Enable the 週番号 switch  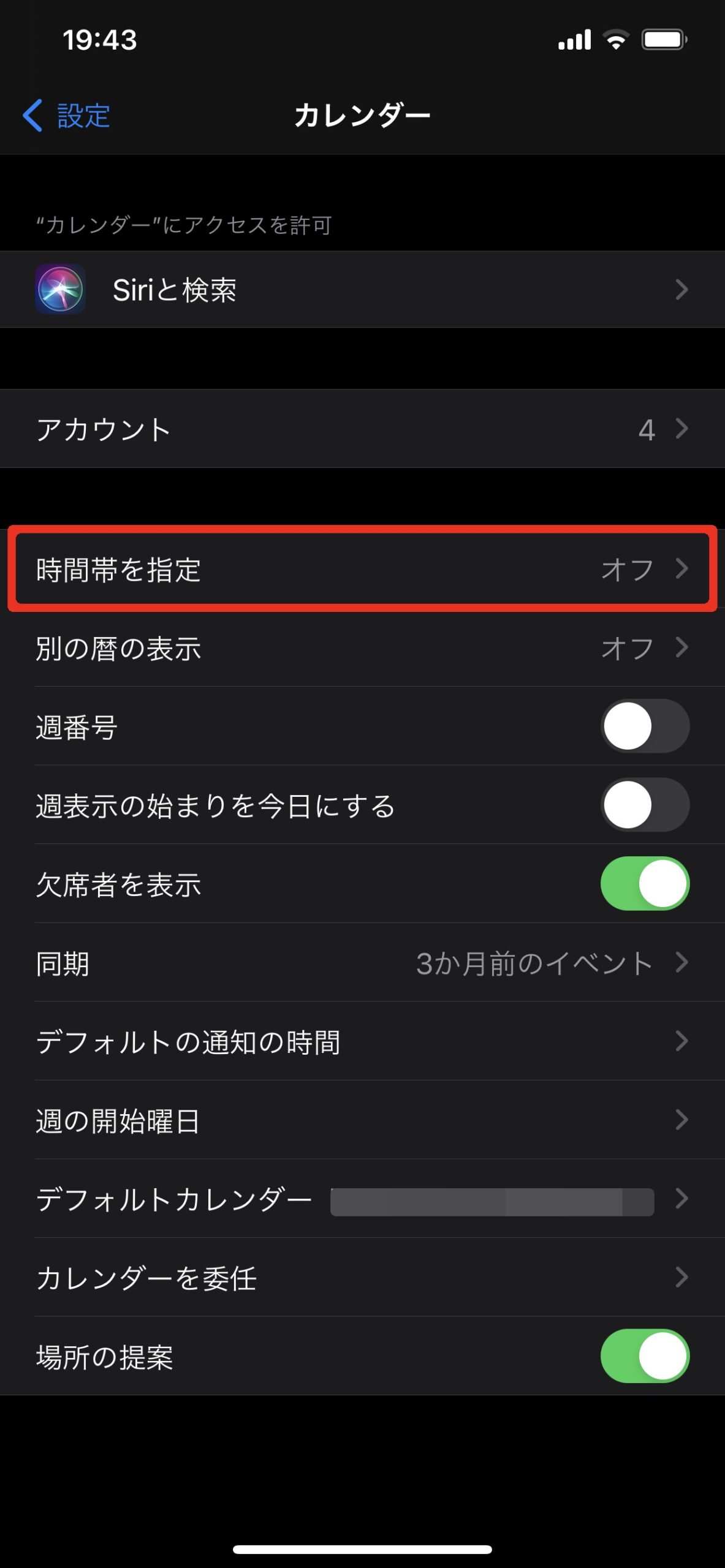pyautogui.click(x=644, y=726)
